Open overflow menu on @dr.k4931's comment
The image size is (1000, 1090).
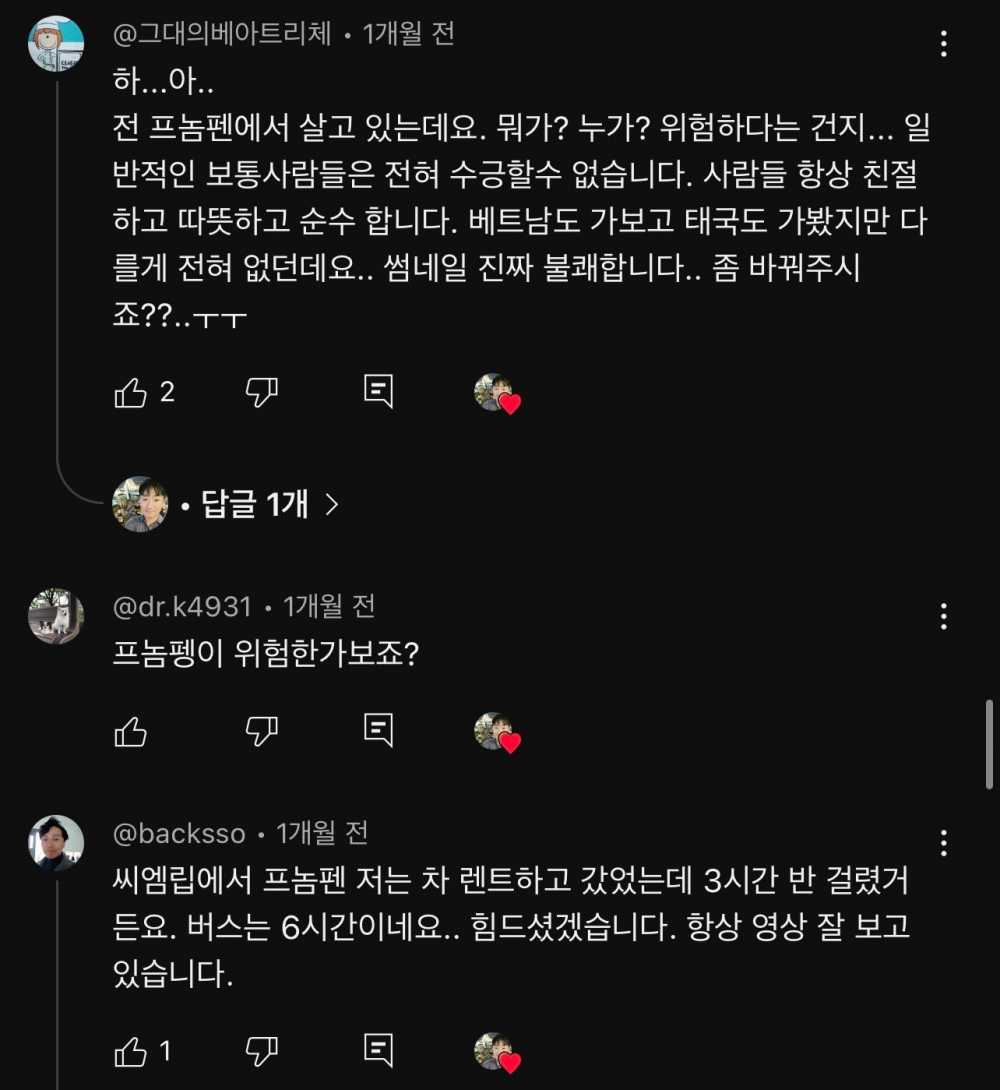[x=944, y=616]
